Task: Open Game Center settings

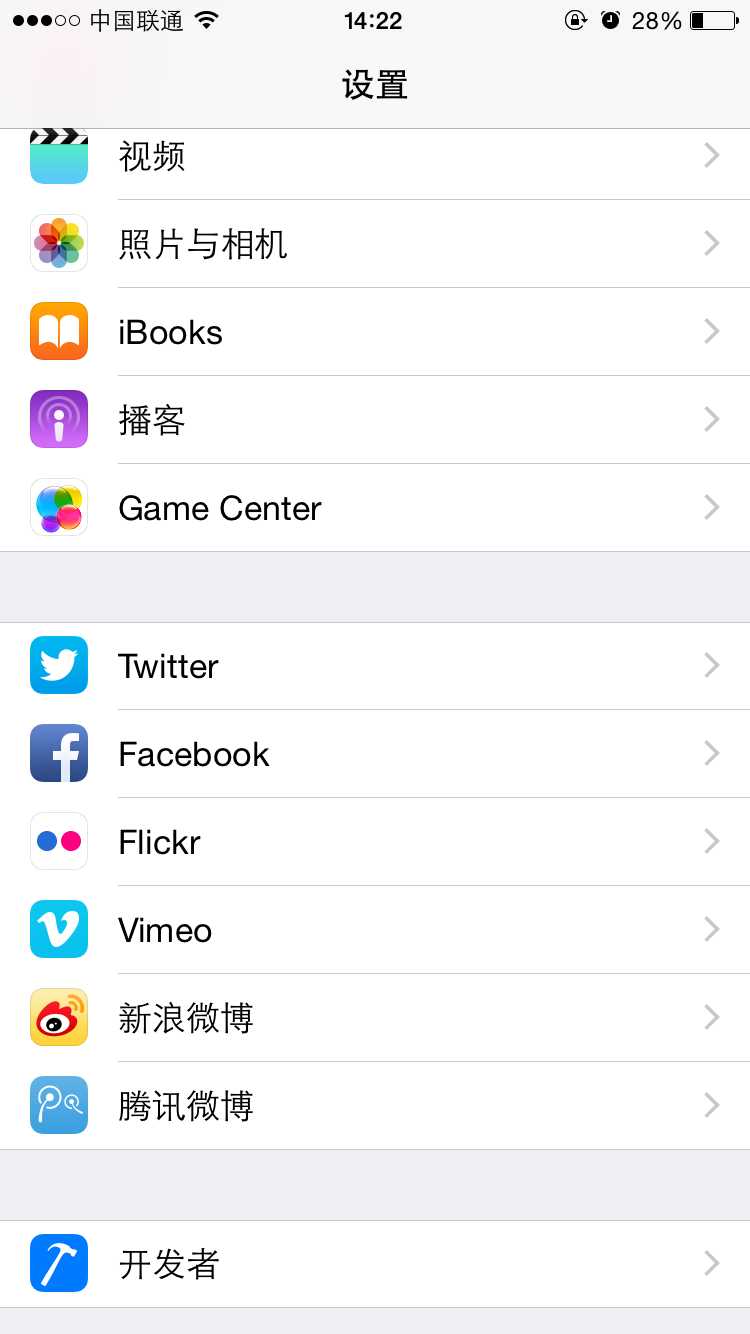Action: coord(375,508)
